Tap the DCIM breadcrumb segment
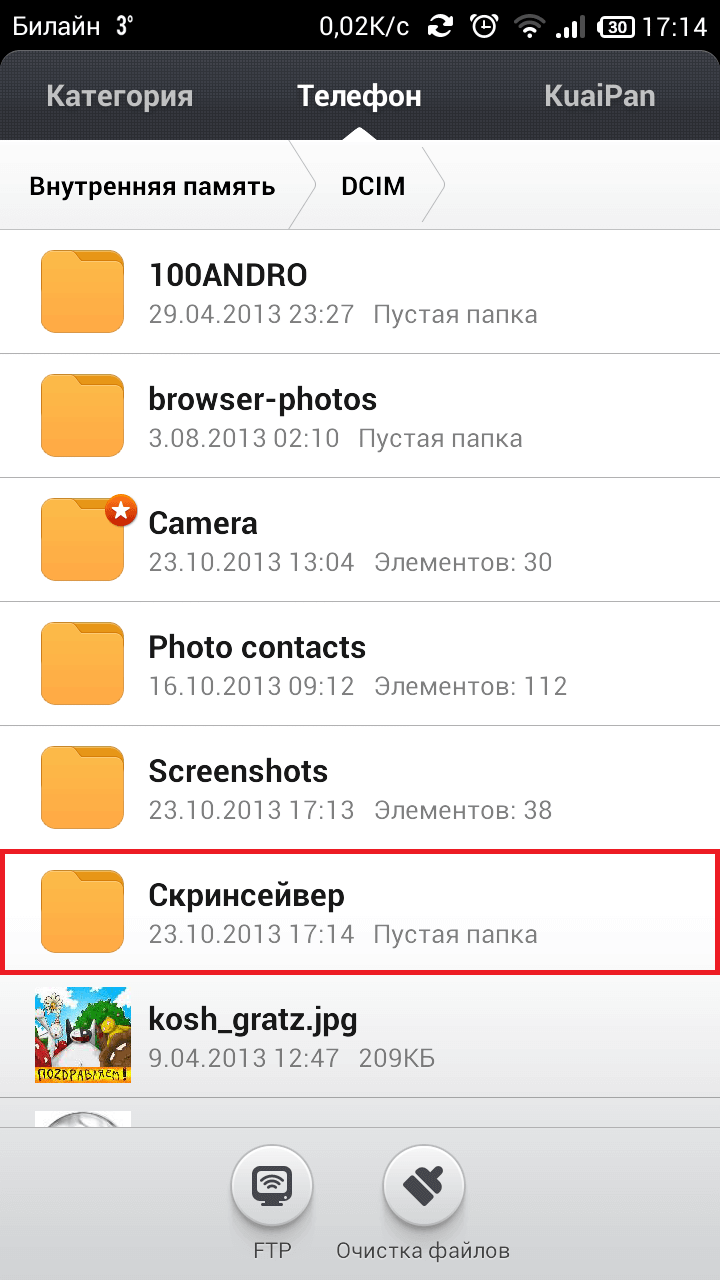720x1280 pixels. [373, 186]
